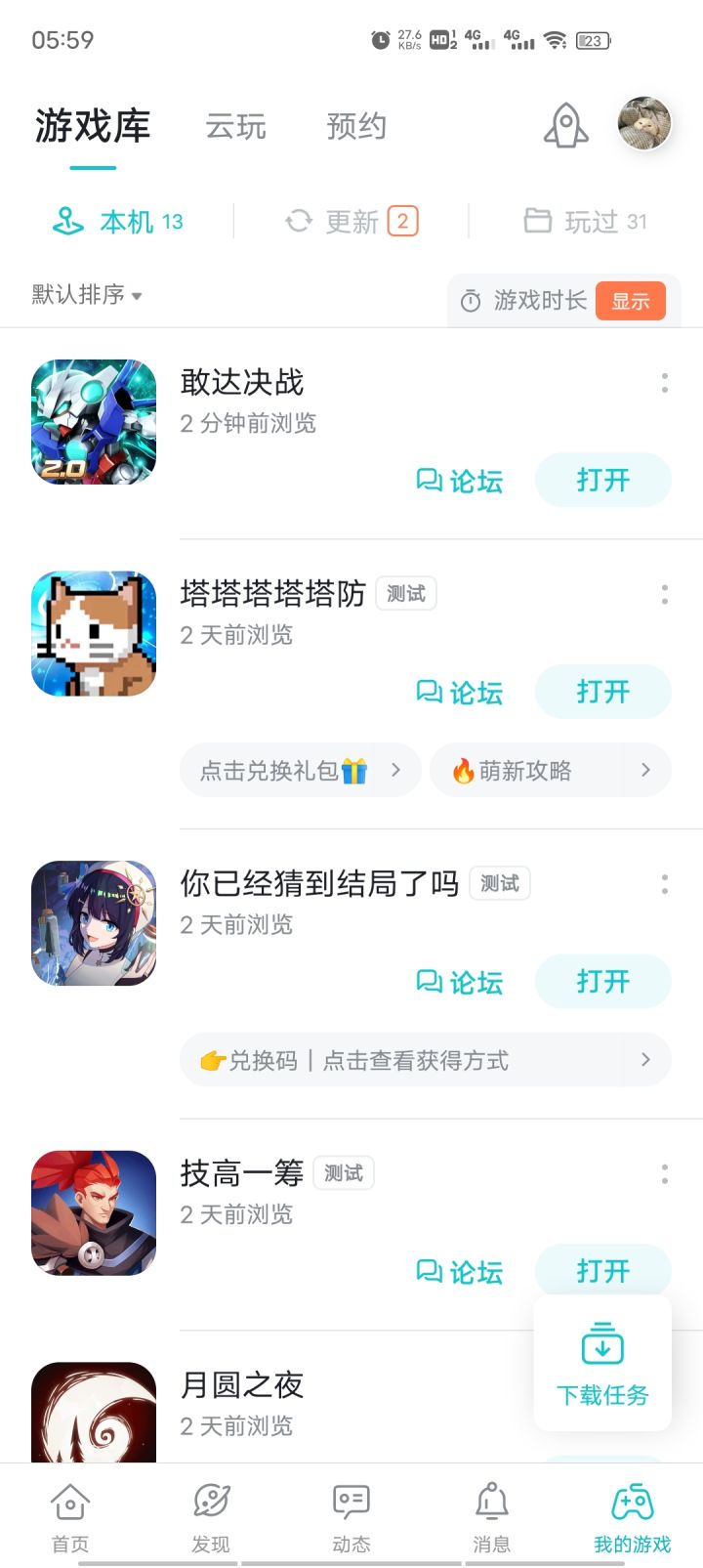Open the overflow menu for 敢达决战
This screenshot has width=703, height=1568.
(665, 383)
